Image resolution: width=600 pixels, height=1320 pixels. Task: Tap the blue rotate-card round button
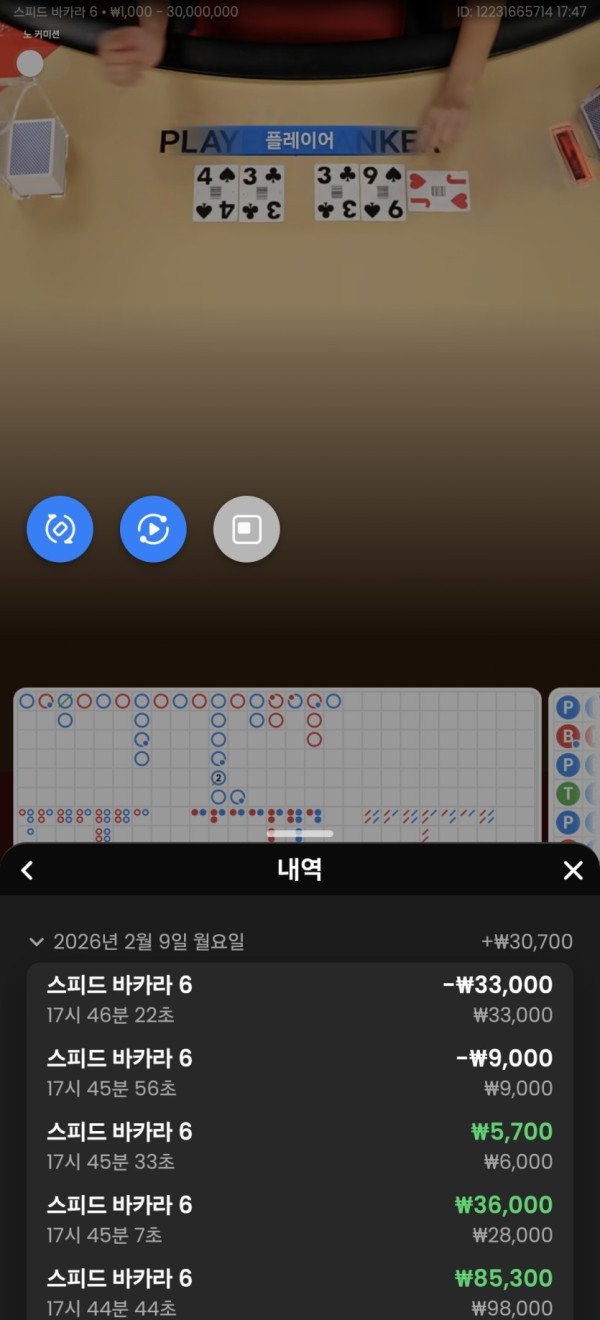[x=60, y=529]
